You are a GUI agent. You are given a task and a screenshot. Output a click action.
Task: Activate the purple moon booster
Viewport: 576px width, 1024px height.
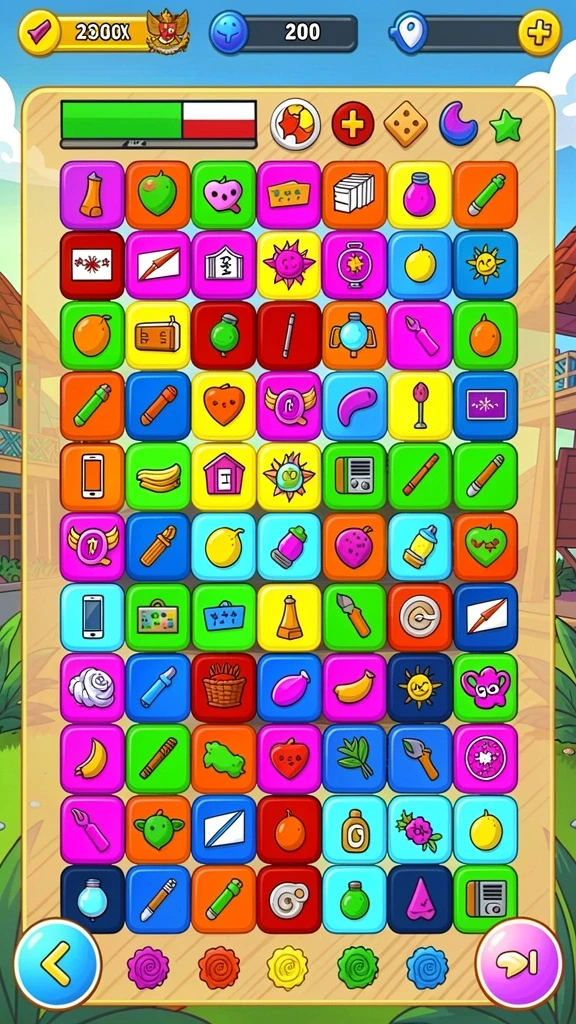(x=458, y=123)
